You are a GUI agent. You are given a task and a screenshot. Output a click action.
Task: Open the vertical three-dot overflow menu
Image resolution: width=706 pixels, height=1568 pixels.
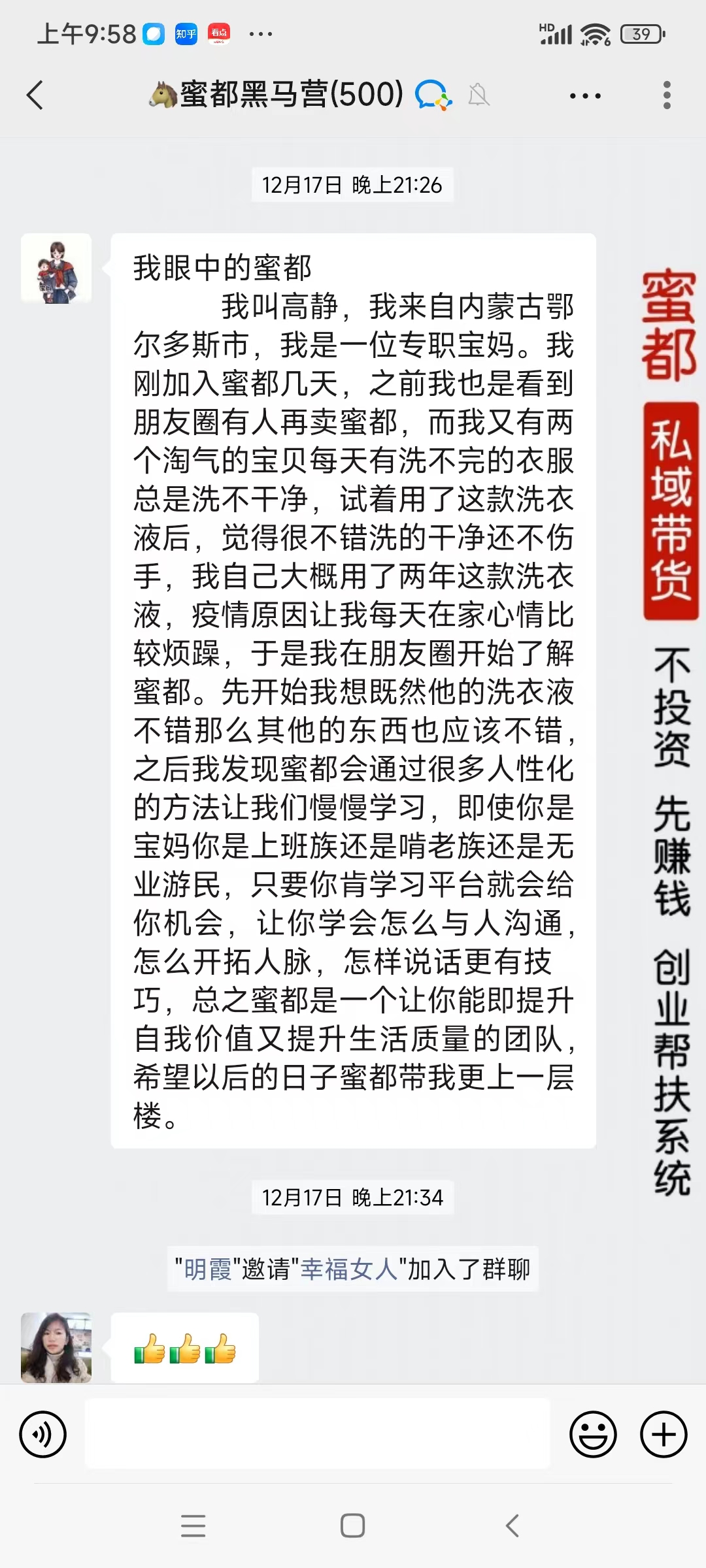667,95
